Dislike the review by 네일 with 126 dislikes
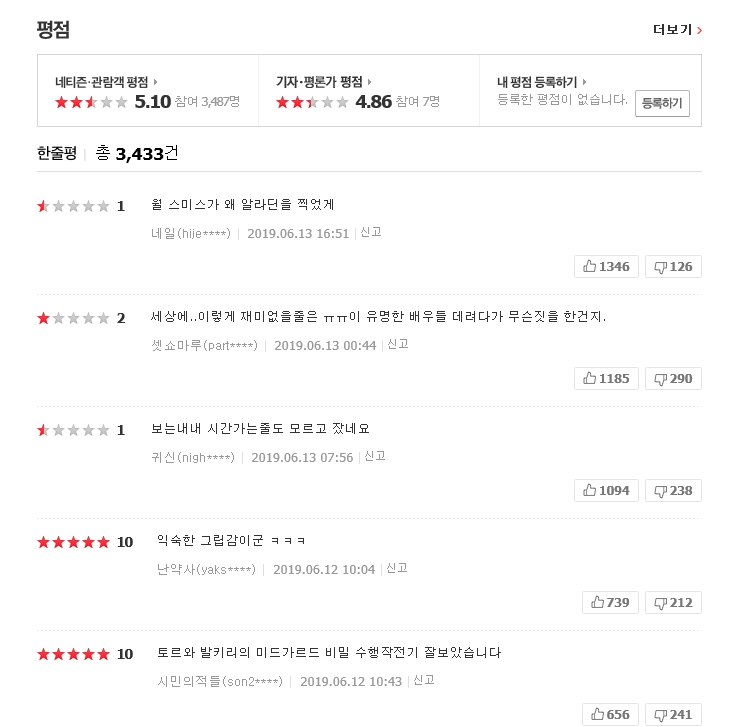745x727 pixels. click(673, 266)
